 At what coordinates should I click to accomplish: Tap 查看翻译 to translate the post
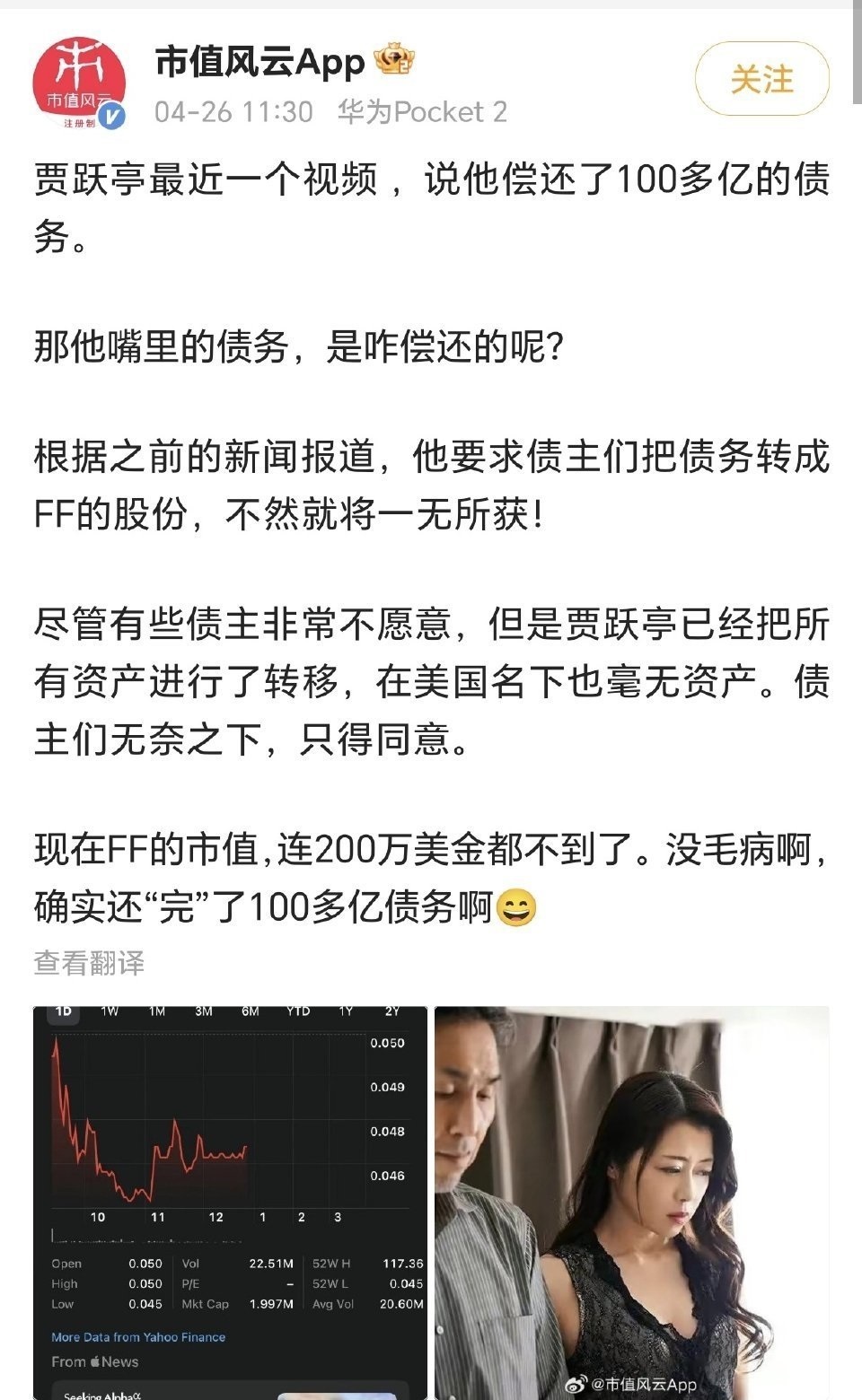pyautogui.click(x=89, y=963)
